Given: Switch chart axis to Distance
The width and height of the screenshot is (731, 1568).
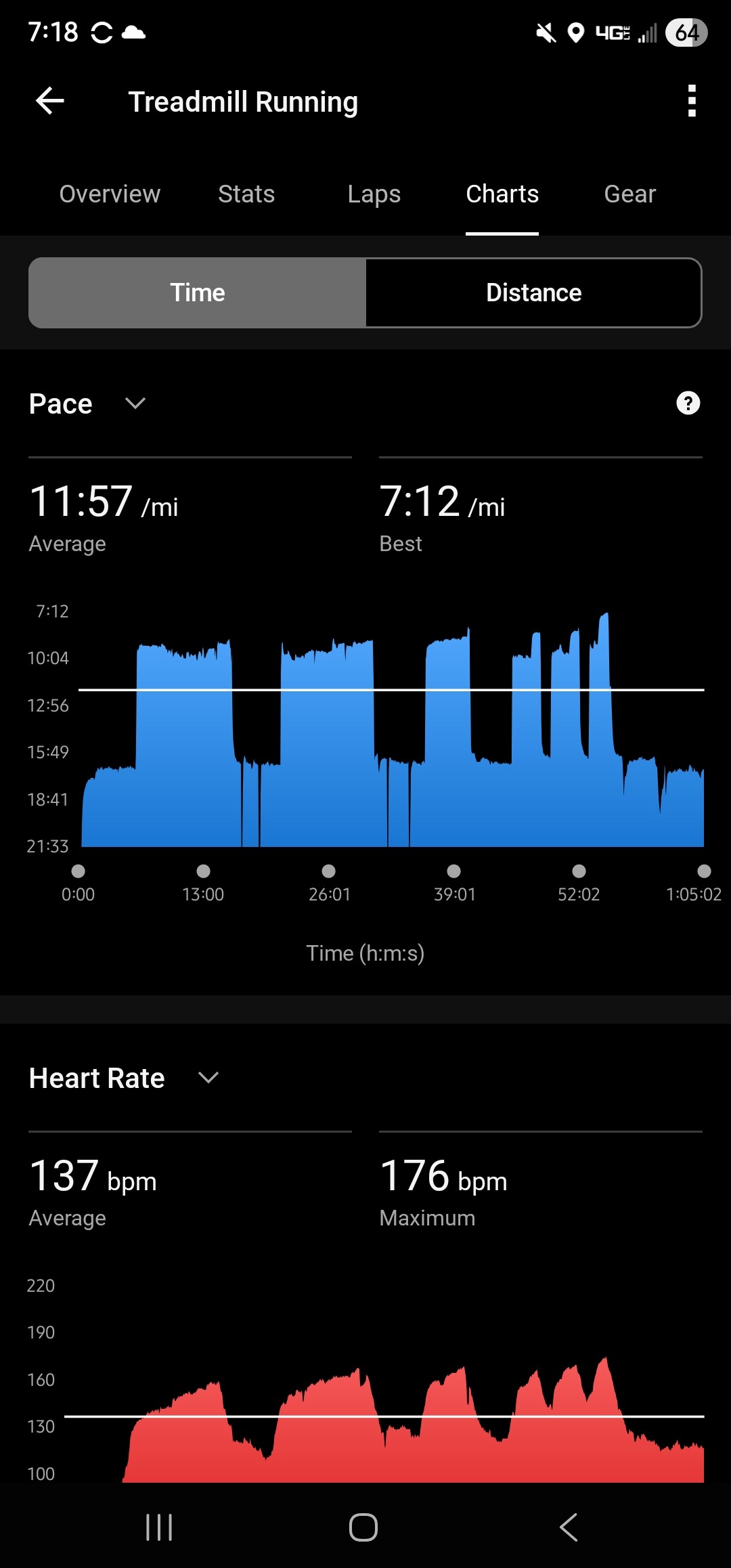Looking at the screenshot, I should 533,292.
